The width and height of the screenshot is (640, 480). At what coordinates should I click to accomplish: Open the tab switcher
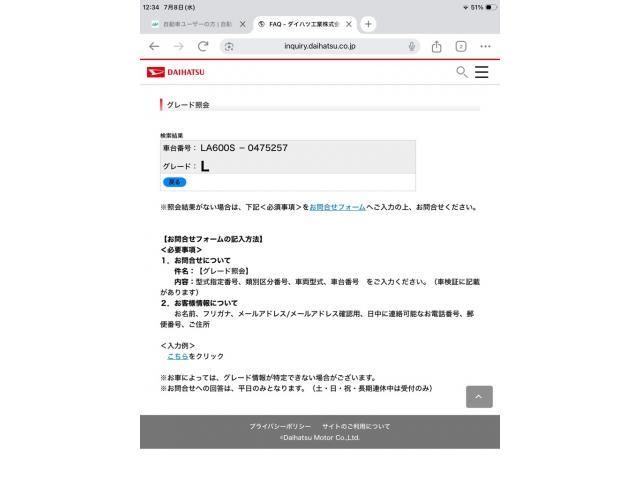pyautogui.click(x=461, y=47)
